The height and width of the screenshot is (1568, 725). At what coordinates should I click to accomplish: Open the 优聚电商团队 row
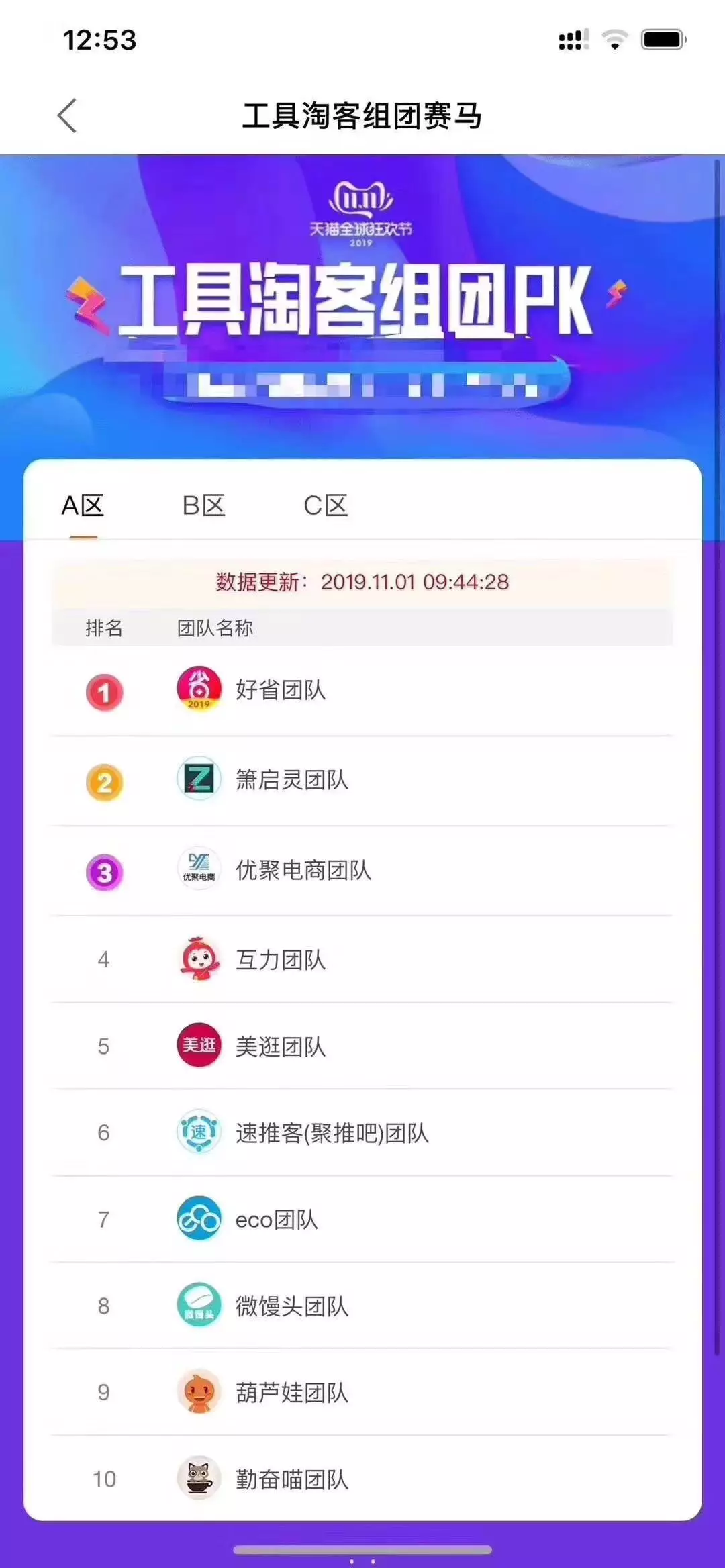(362, 871)
